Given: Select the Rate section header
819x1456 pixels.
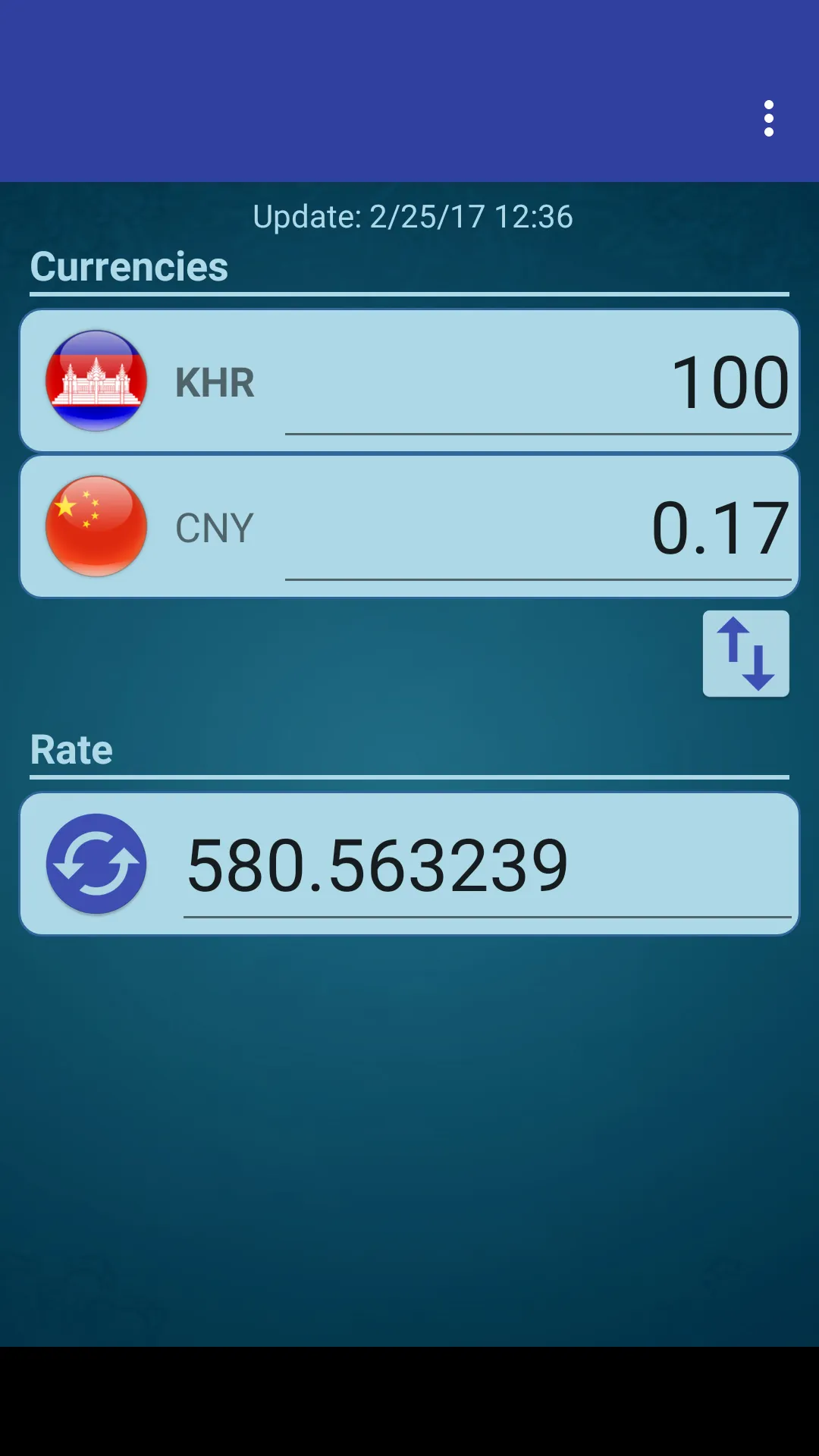Looking at the screenshot, I should coord(71,750).
